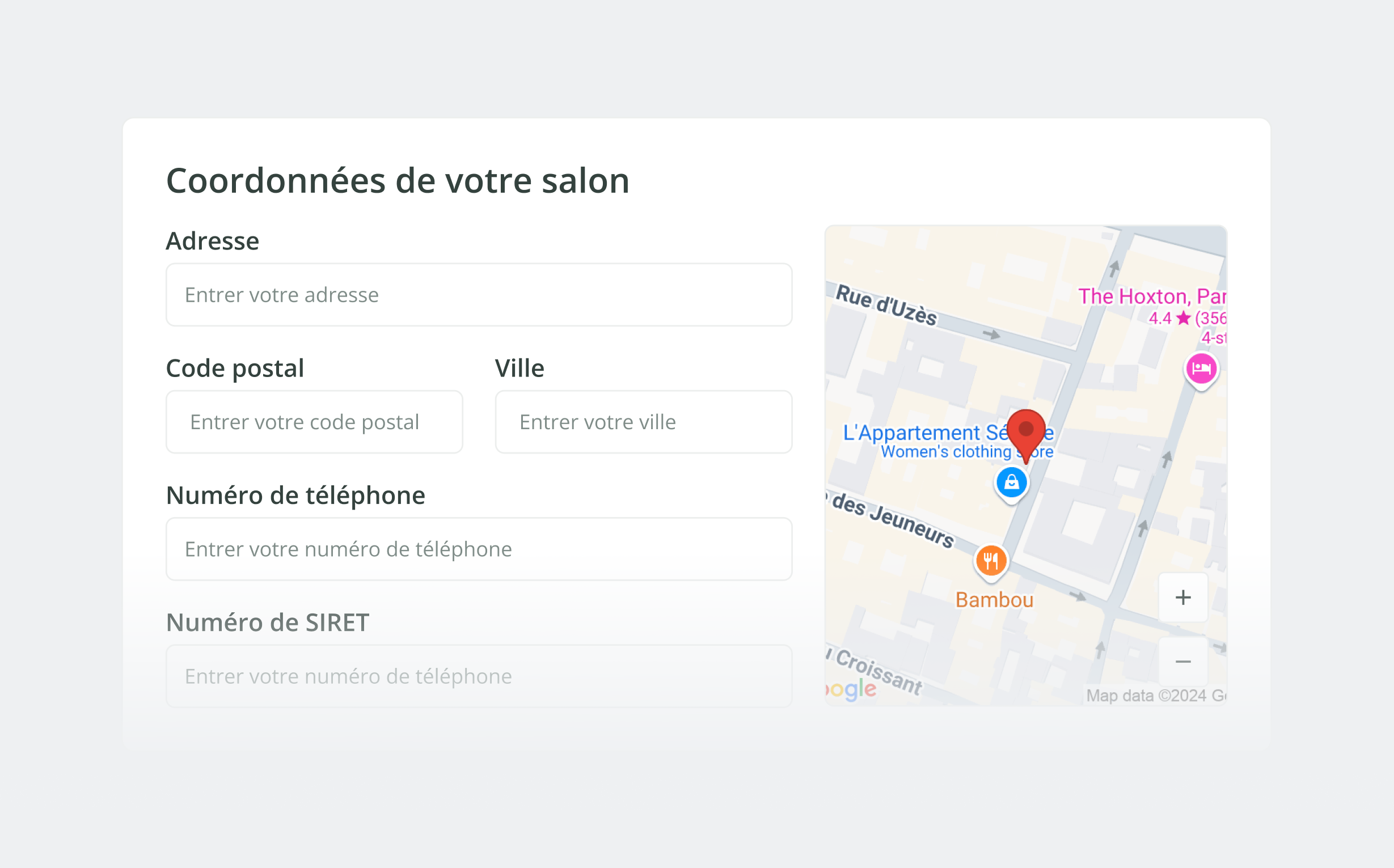Open The Hoxton hotel marker

[x=1201, y=369]
